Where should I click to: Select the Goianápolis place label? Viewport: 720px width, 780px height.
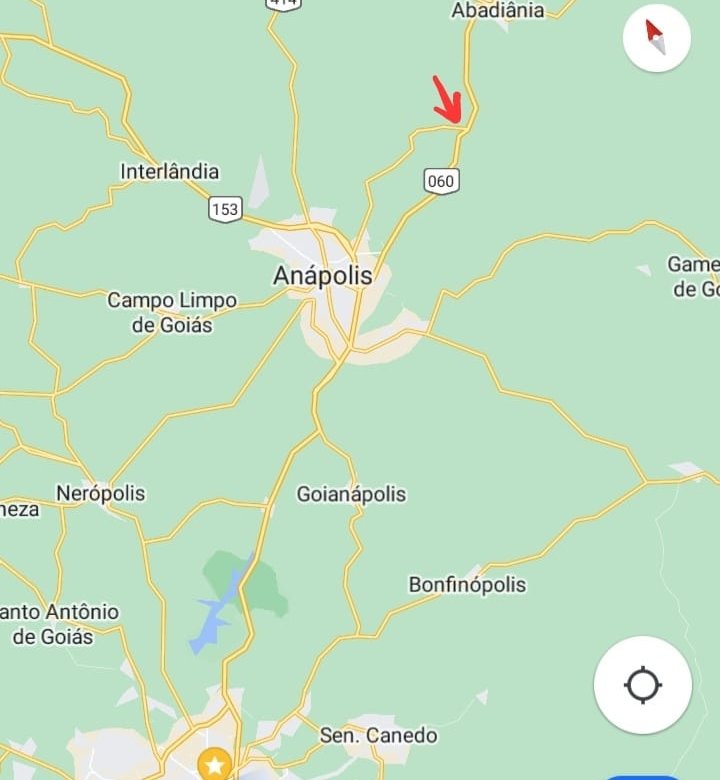point(352,494)
